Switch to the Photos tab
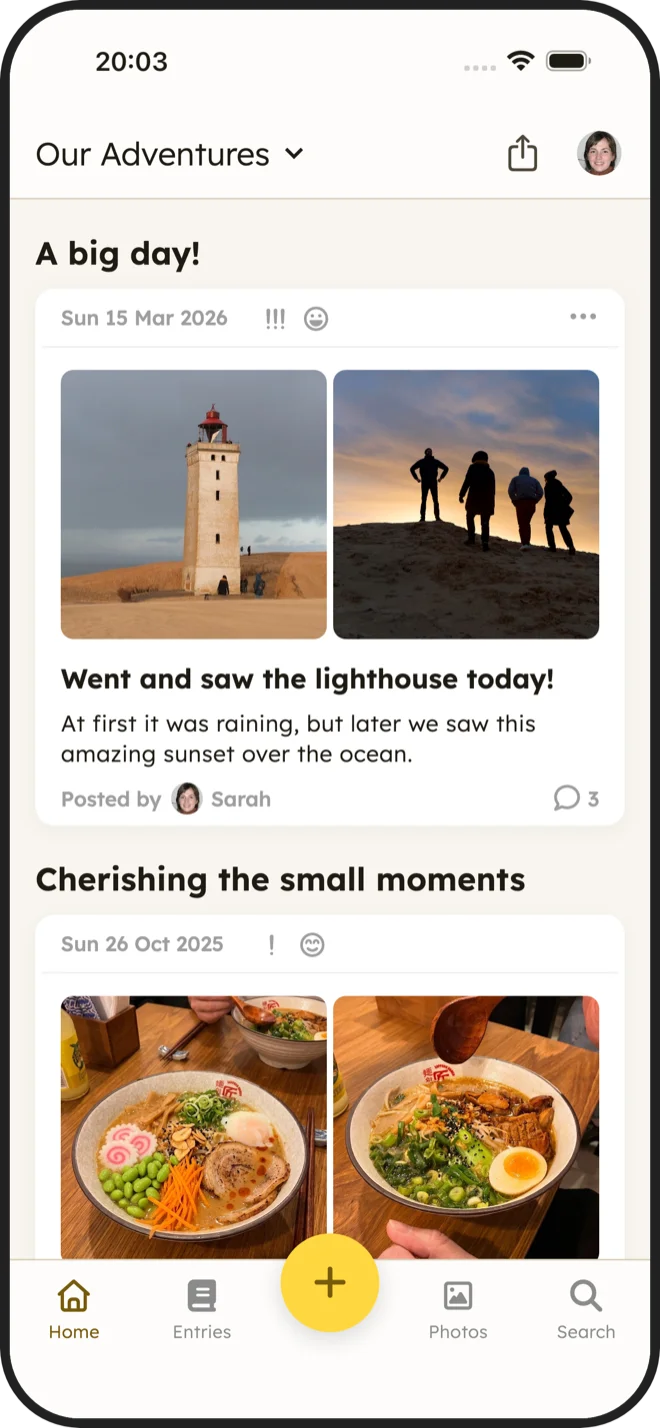 pos(458,1310)
